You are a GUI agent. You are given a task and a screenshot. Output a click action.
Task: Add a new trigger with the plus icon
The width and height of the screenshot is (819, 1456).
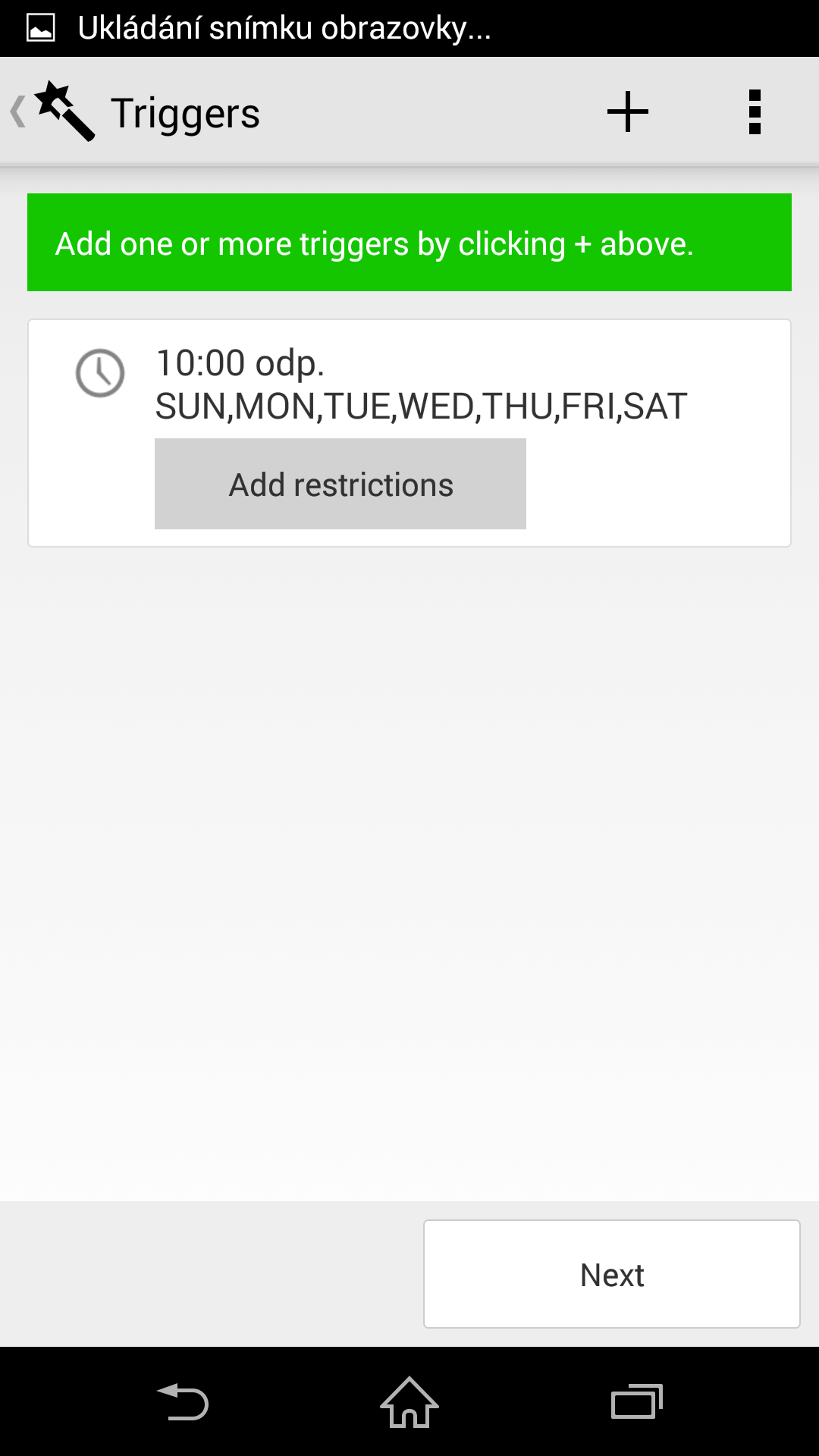click(628, 112)
